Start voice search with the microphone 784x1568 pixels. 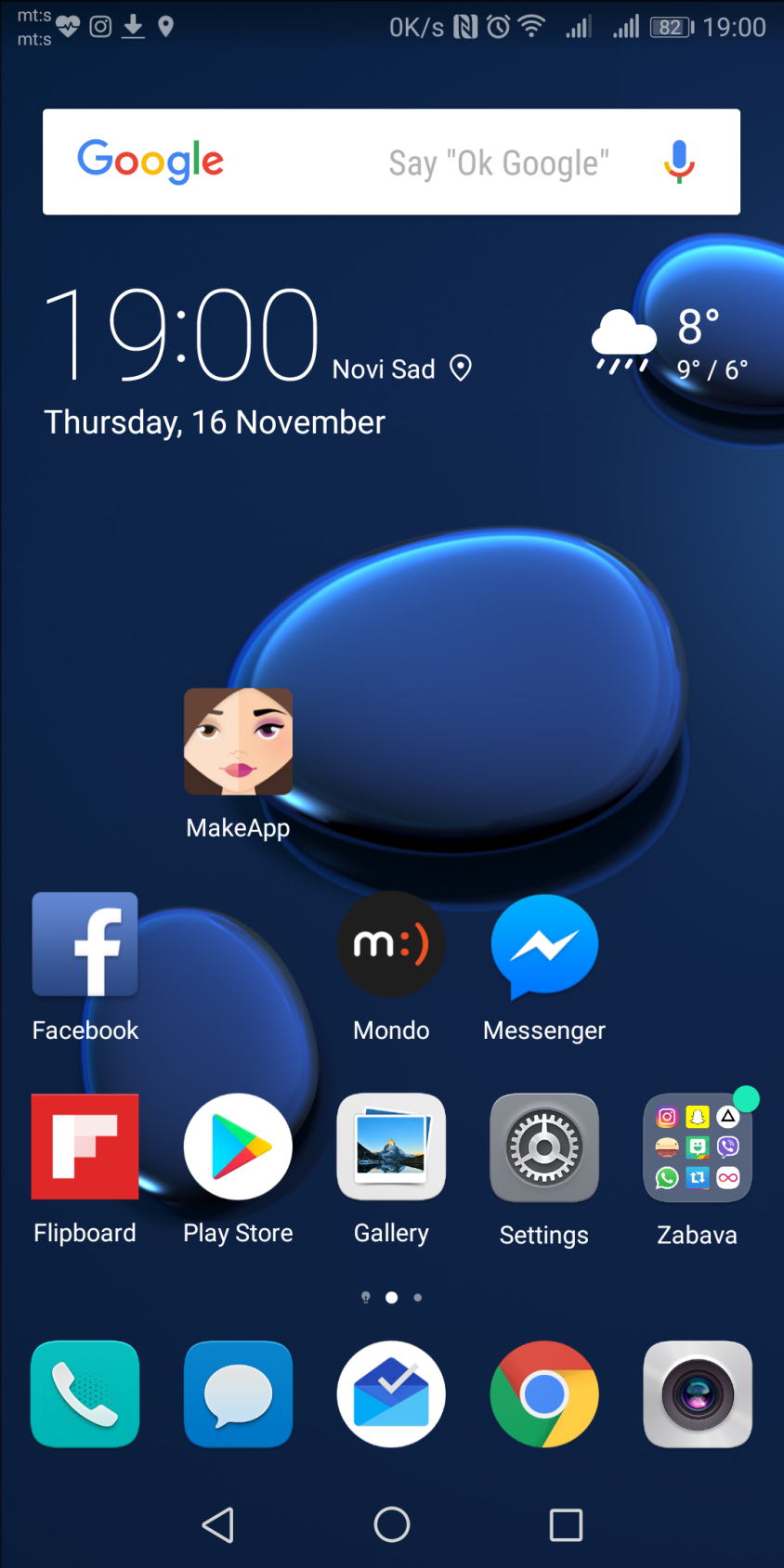tap(679, 162)
